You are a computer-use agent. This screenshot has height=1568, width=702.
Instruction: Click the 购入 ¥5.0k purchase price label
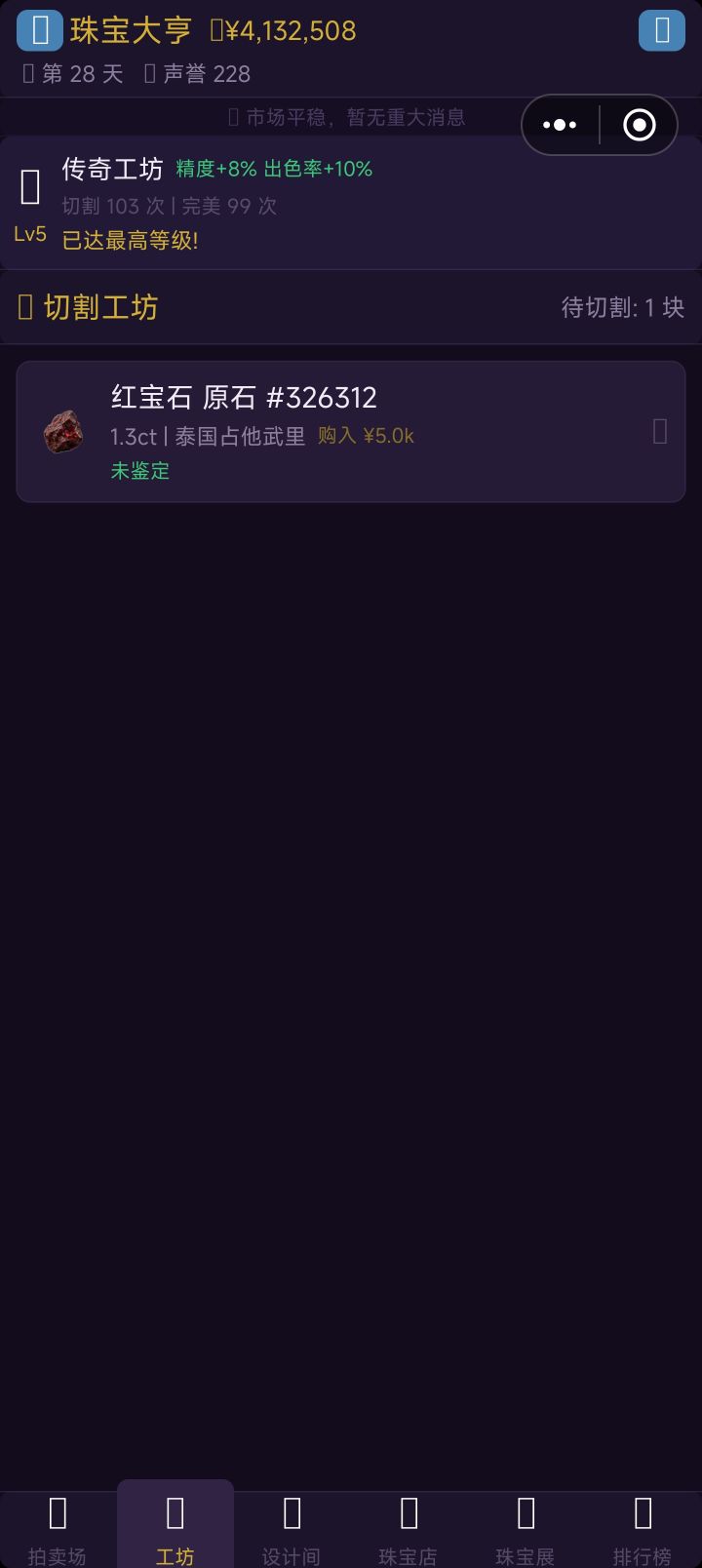368,436
